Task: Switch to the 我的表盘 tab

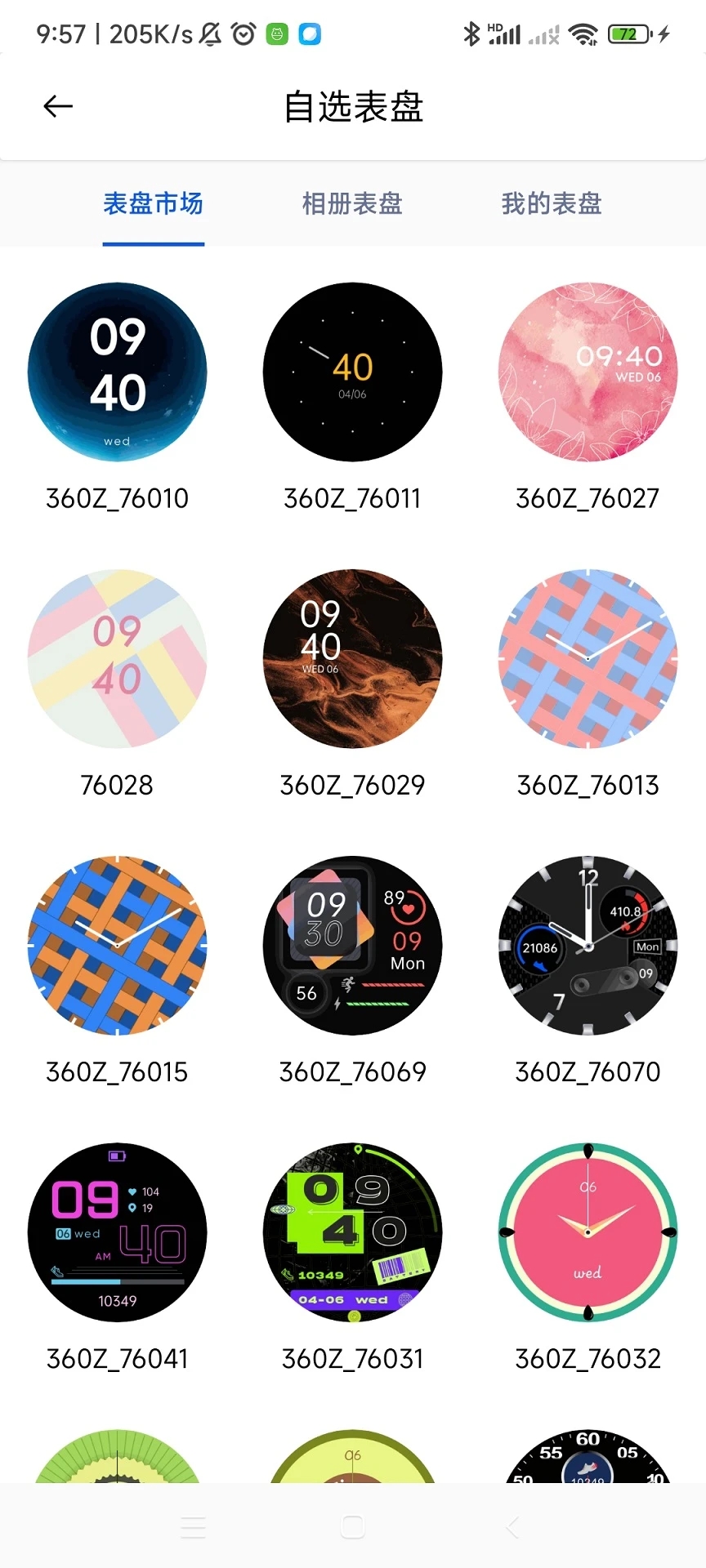Action: tap(552, 204)
